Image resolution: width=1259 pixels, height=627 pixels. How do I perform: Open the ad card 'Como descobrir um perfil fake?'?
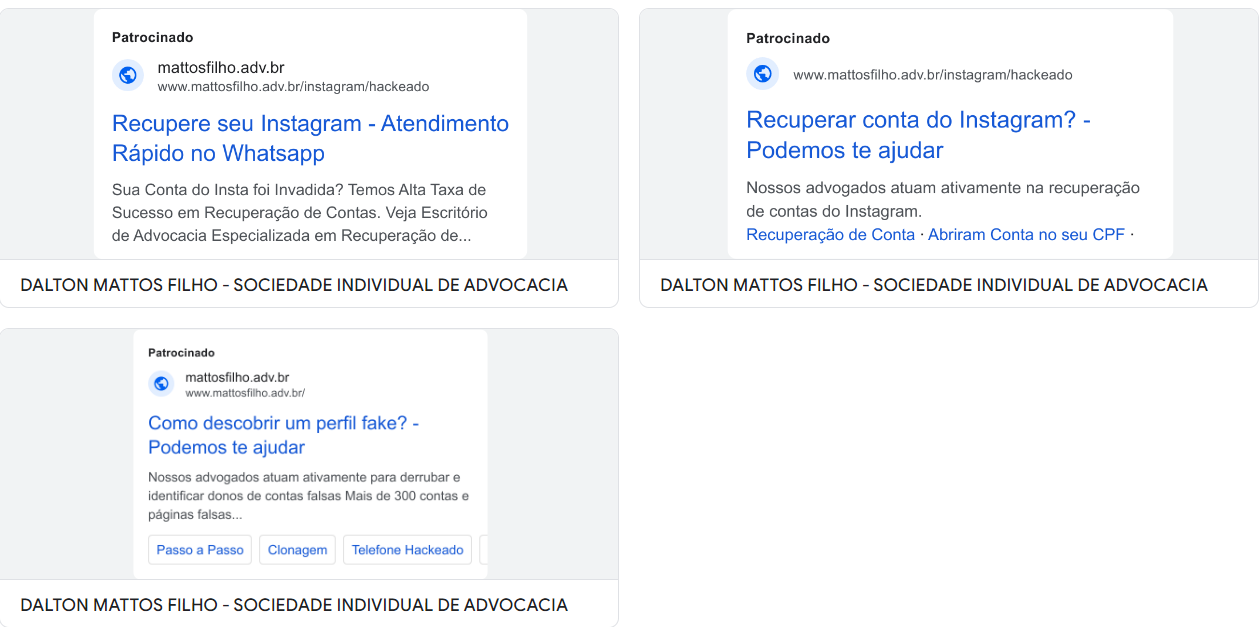pos(283,435)
